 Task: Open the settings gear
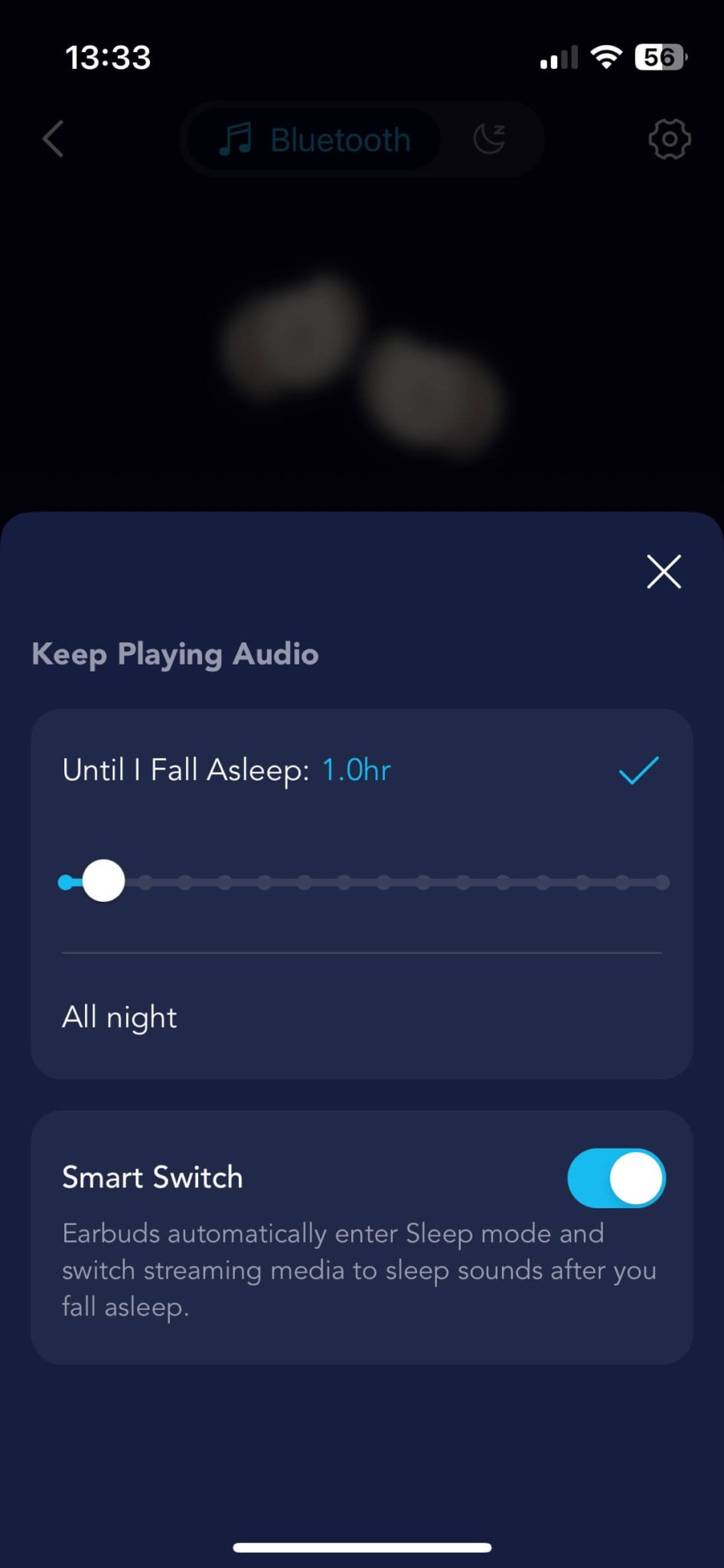(x=669, y=139)
